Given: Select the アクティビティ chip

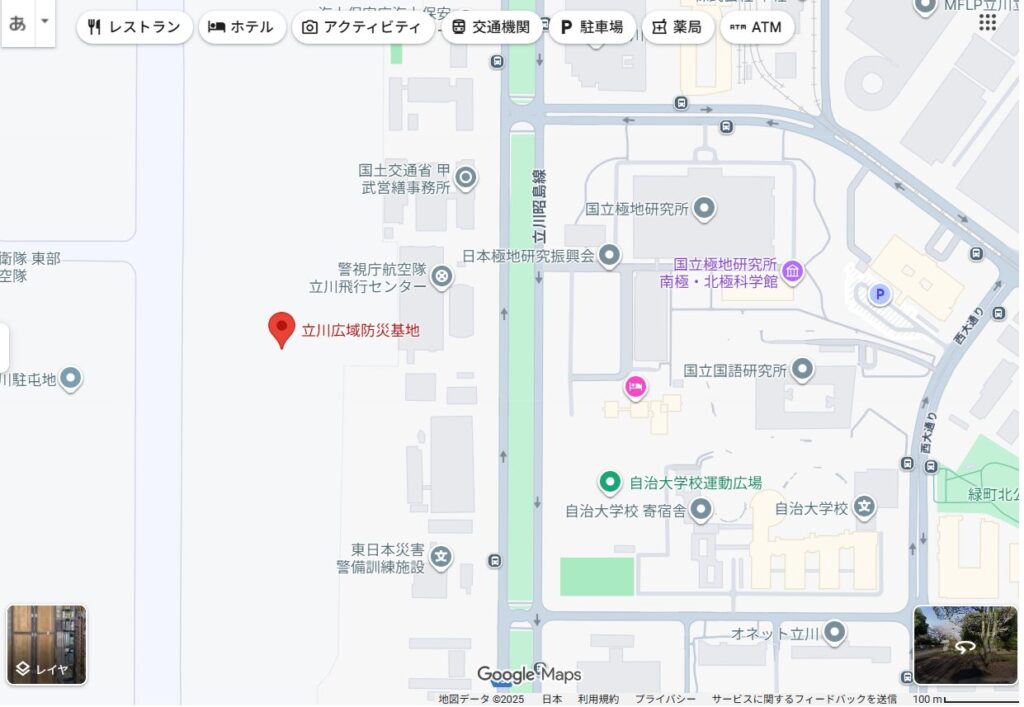Looking at the screenshot, I should pos(362,27).
